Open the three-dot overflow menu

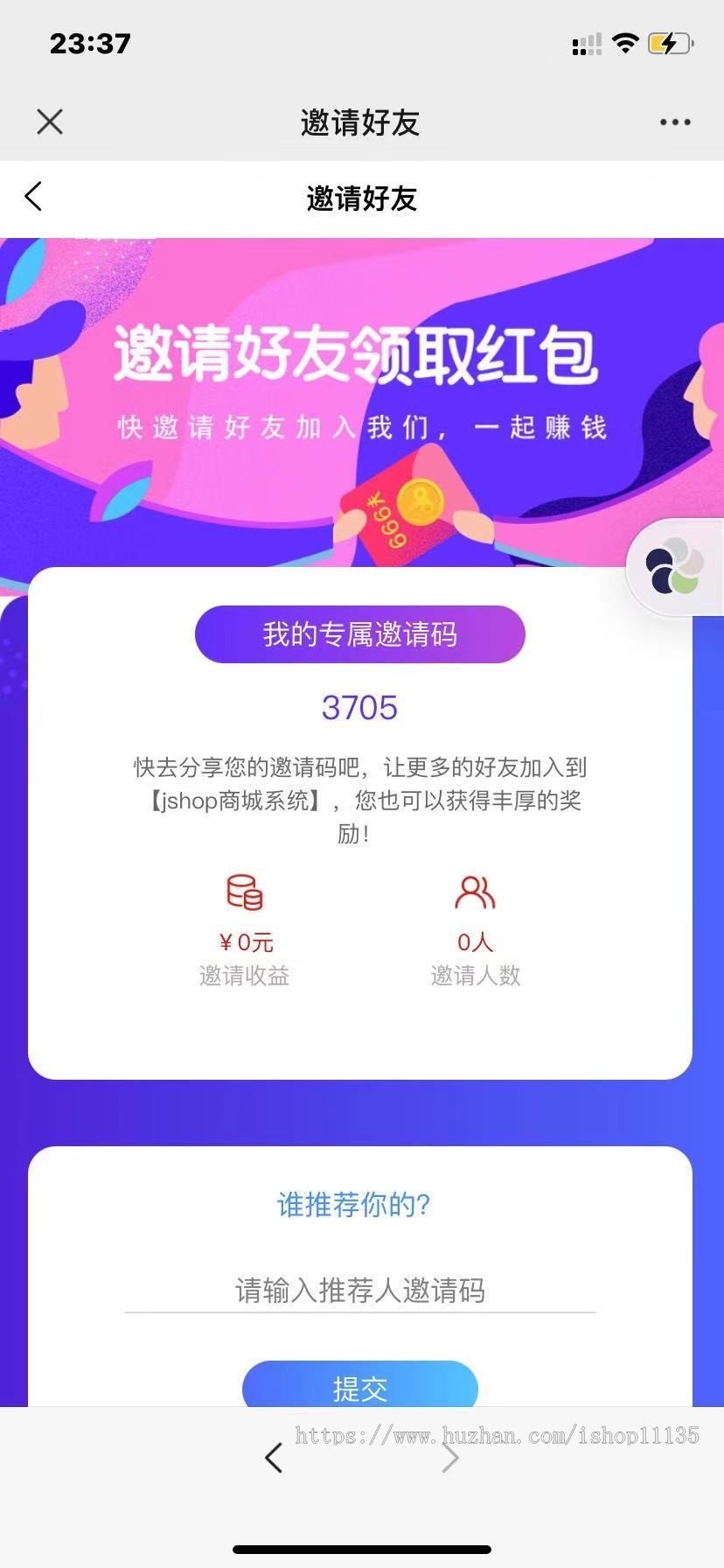click(675, 122)
